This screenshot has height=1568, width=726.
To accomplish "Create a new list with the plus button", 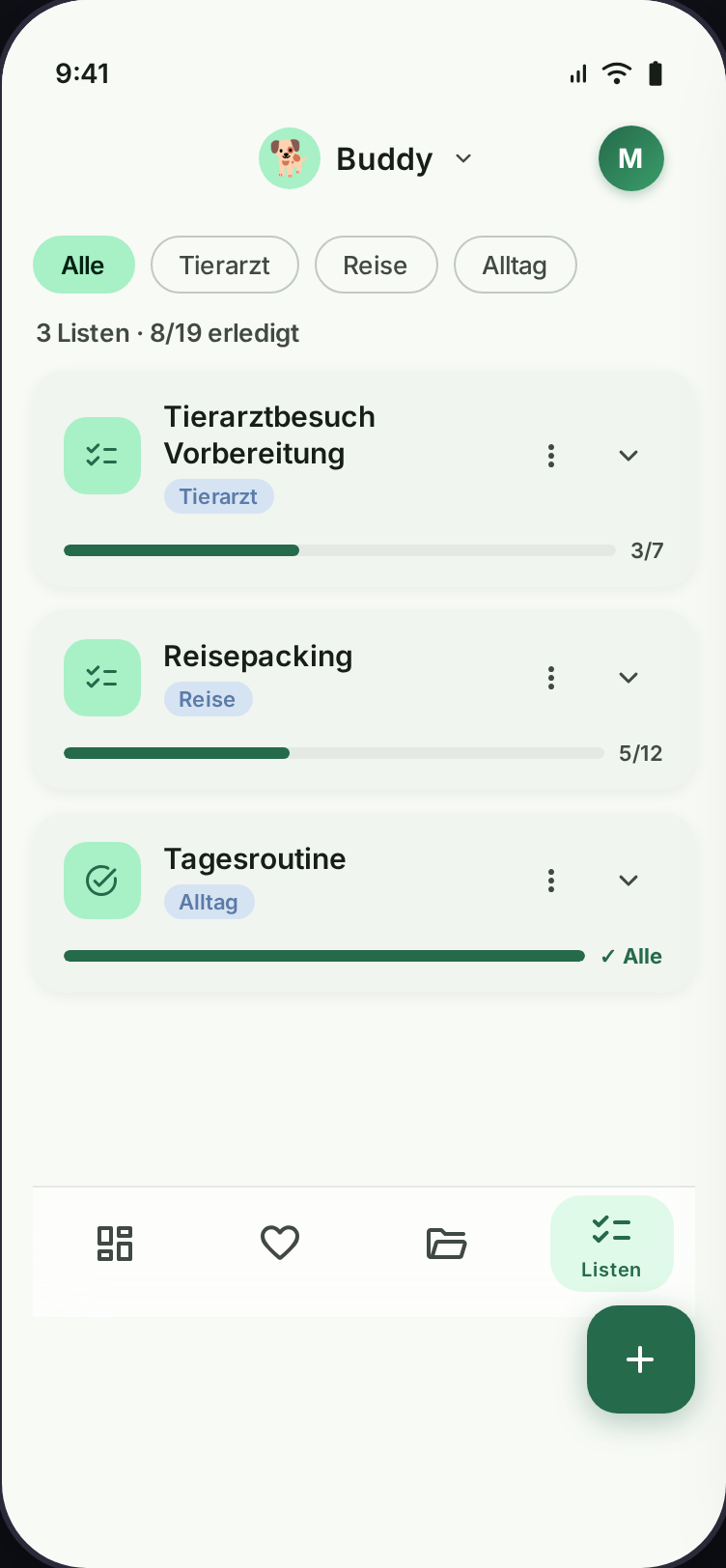I will (640, 1358).
